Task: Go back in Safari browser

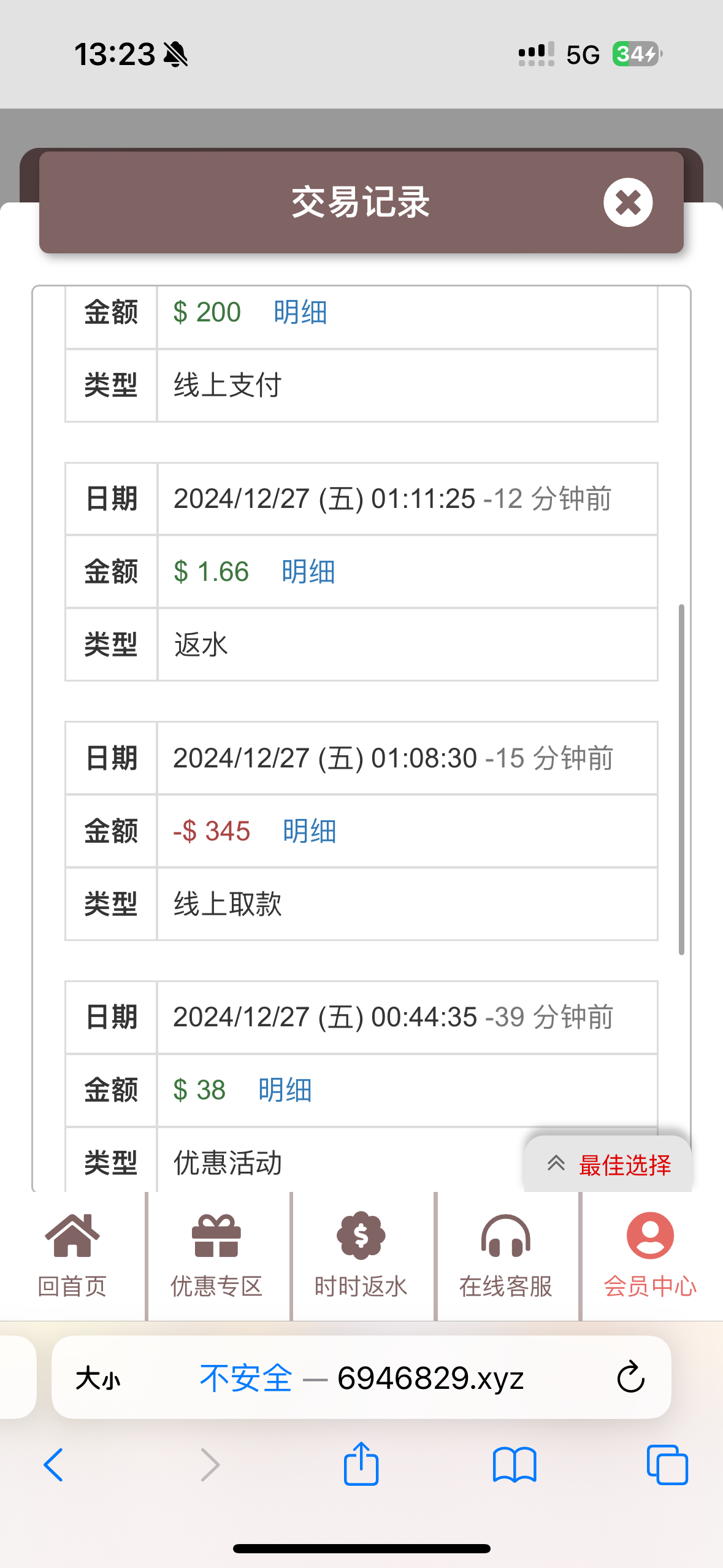Action: point(54,1465)
